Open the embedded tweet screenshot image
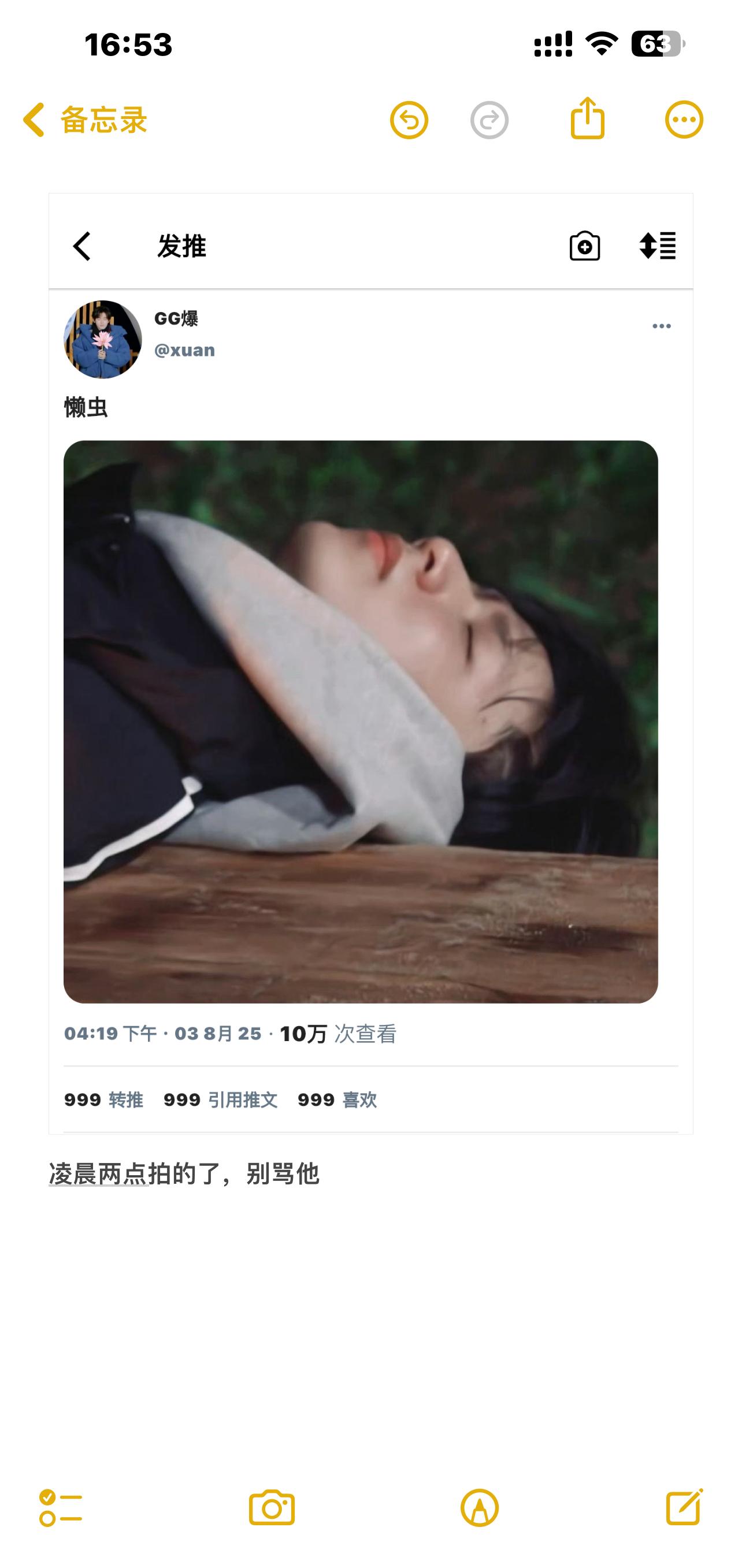This screenshot has width=742, height=1568. pos(370,663)
